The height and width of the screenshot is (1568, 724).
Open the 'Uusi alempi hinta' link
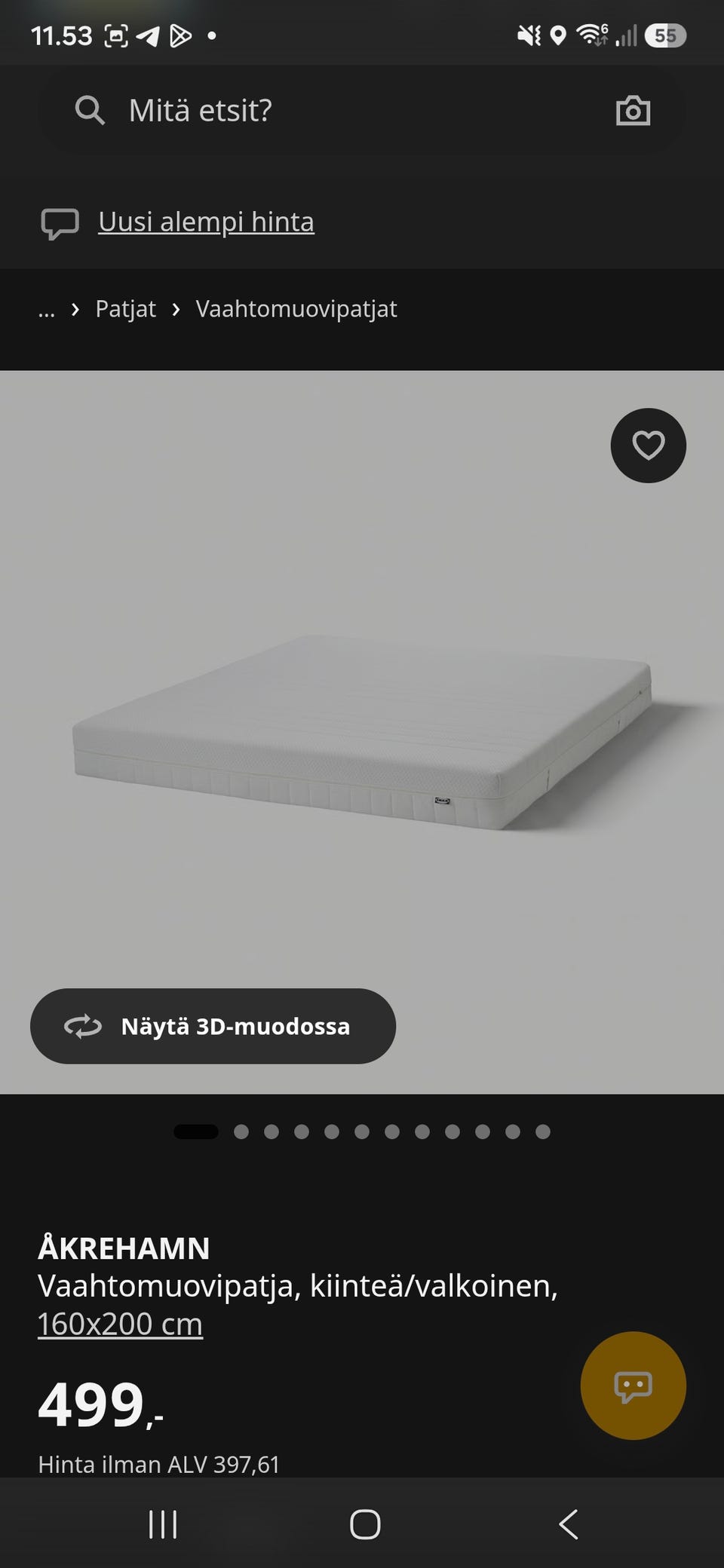pos(206,222)
